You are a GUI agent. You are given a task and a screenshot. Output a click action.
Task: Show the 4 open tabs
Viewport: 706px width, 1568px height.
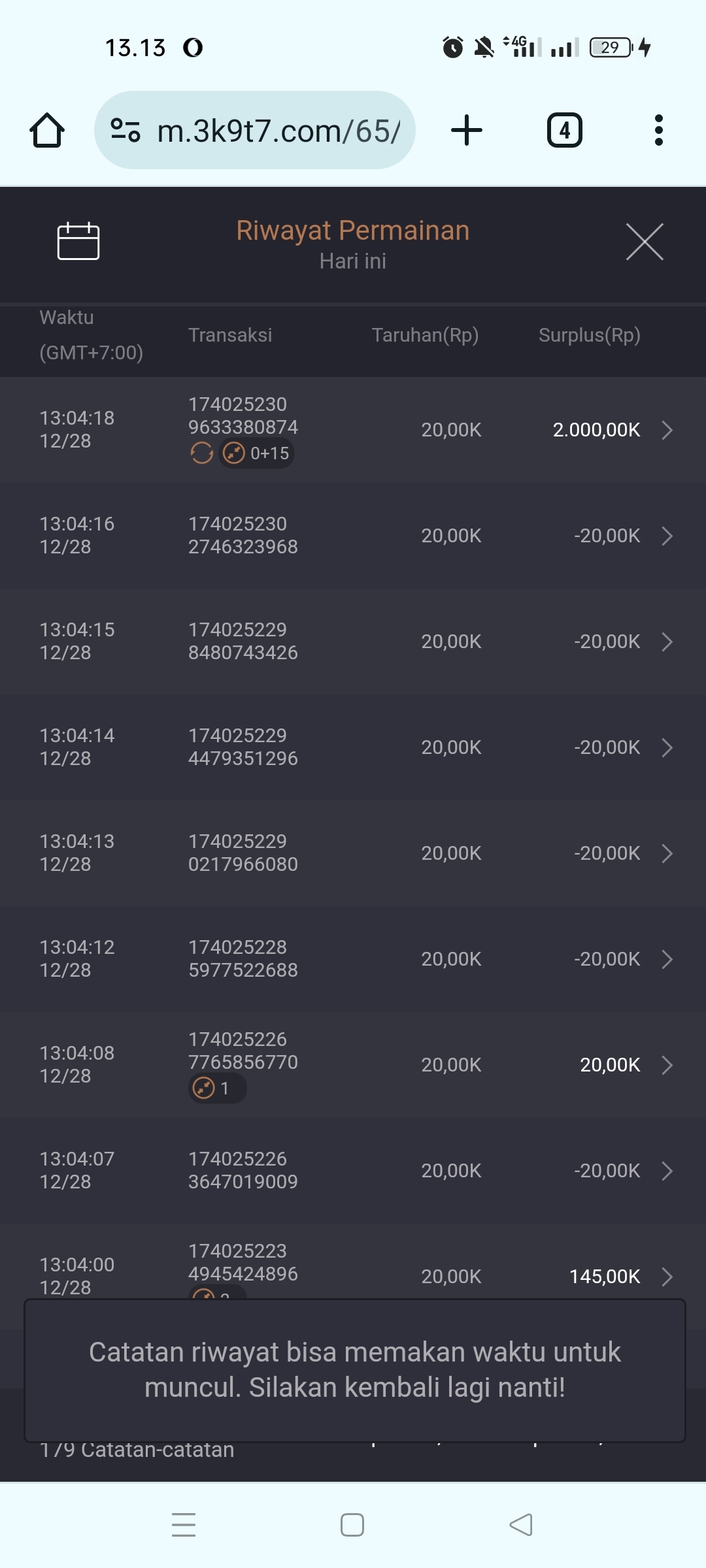(x=564, y=131)
